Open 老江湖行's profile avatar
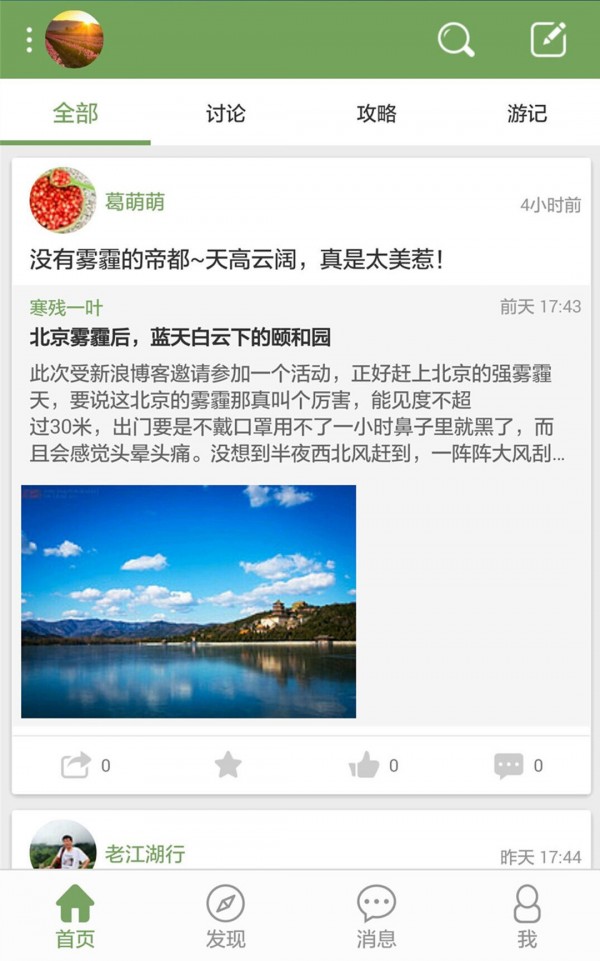Screen dimensions: 600x961 click(x=63, y=846)
